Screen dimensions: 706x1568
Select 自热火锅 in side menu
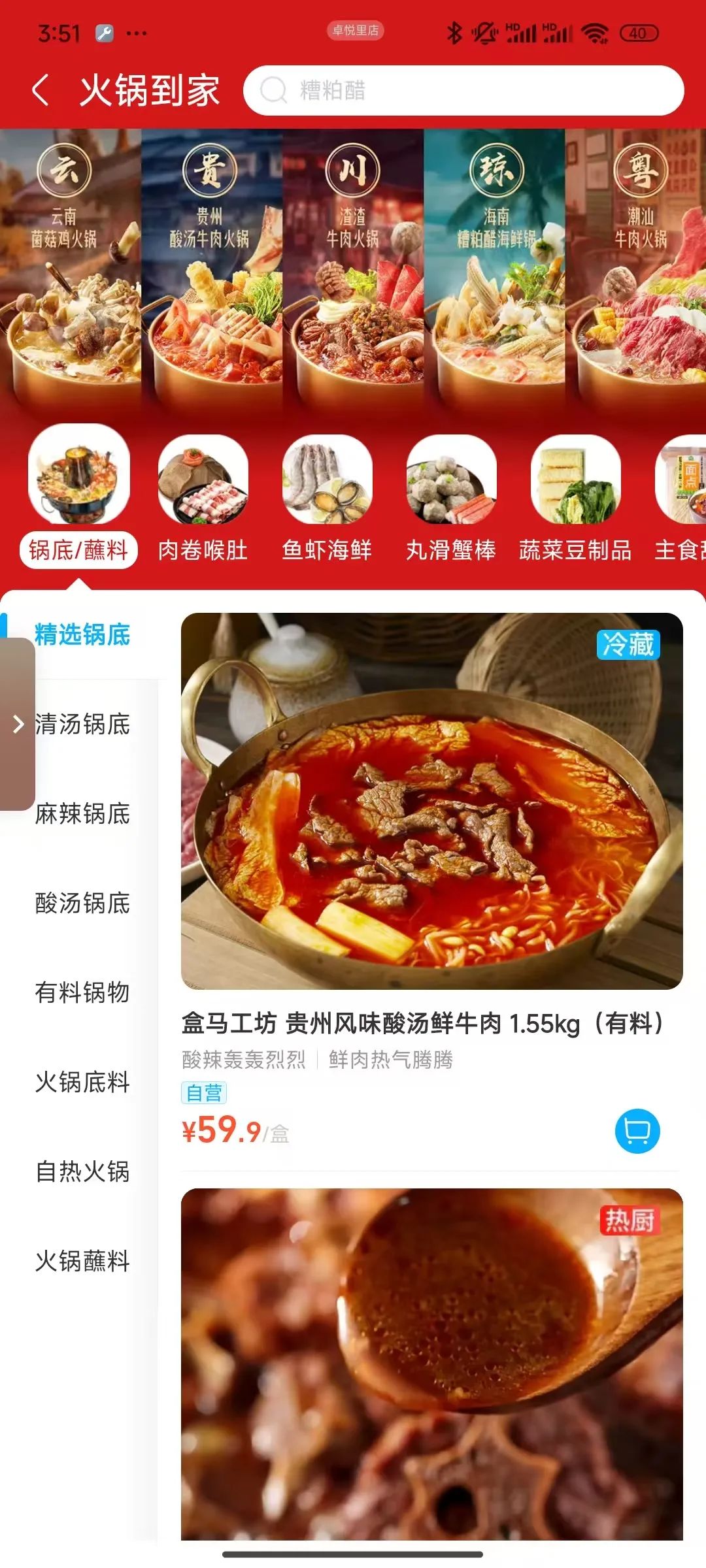[x=82, y=1171]
